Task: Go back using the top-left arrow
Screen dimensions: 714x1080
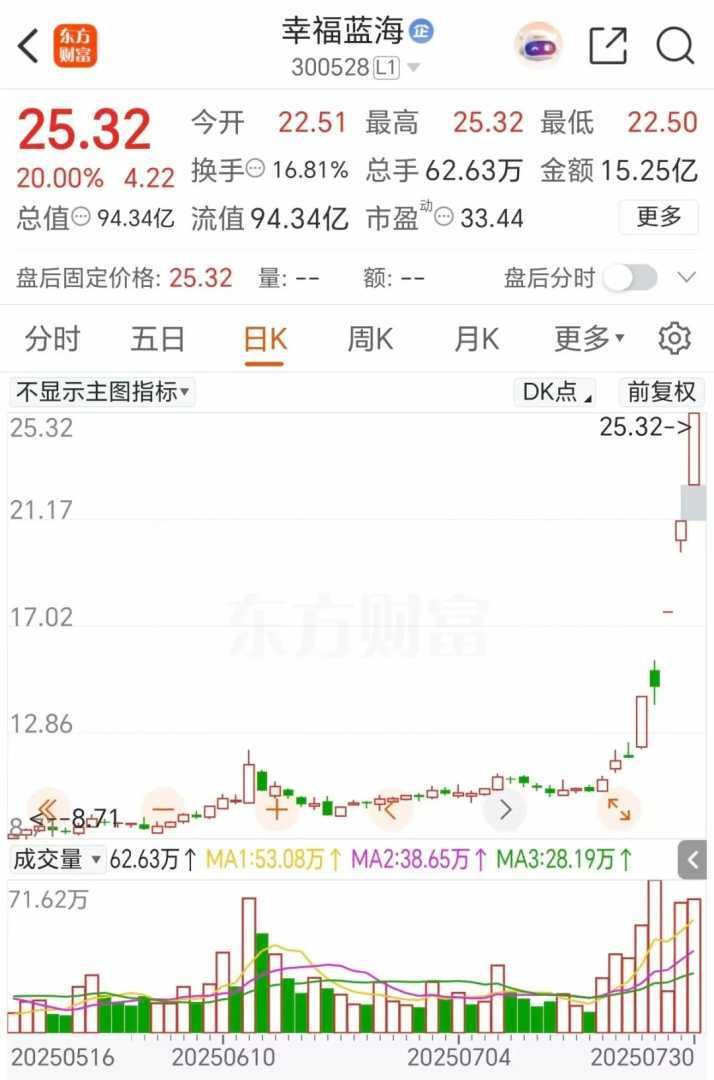Action: [x=29, y=45]
